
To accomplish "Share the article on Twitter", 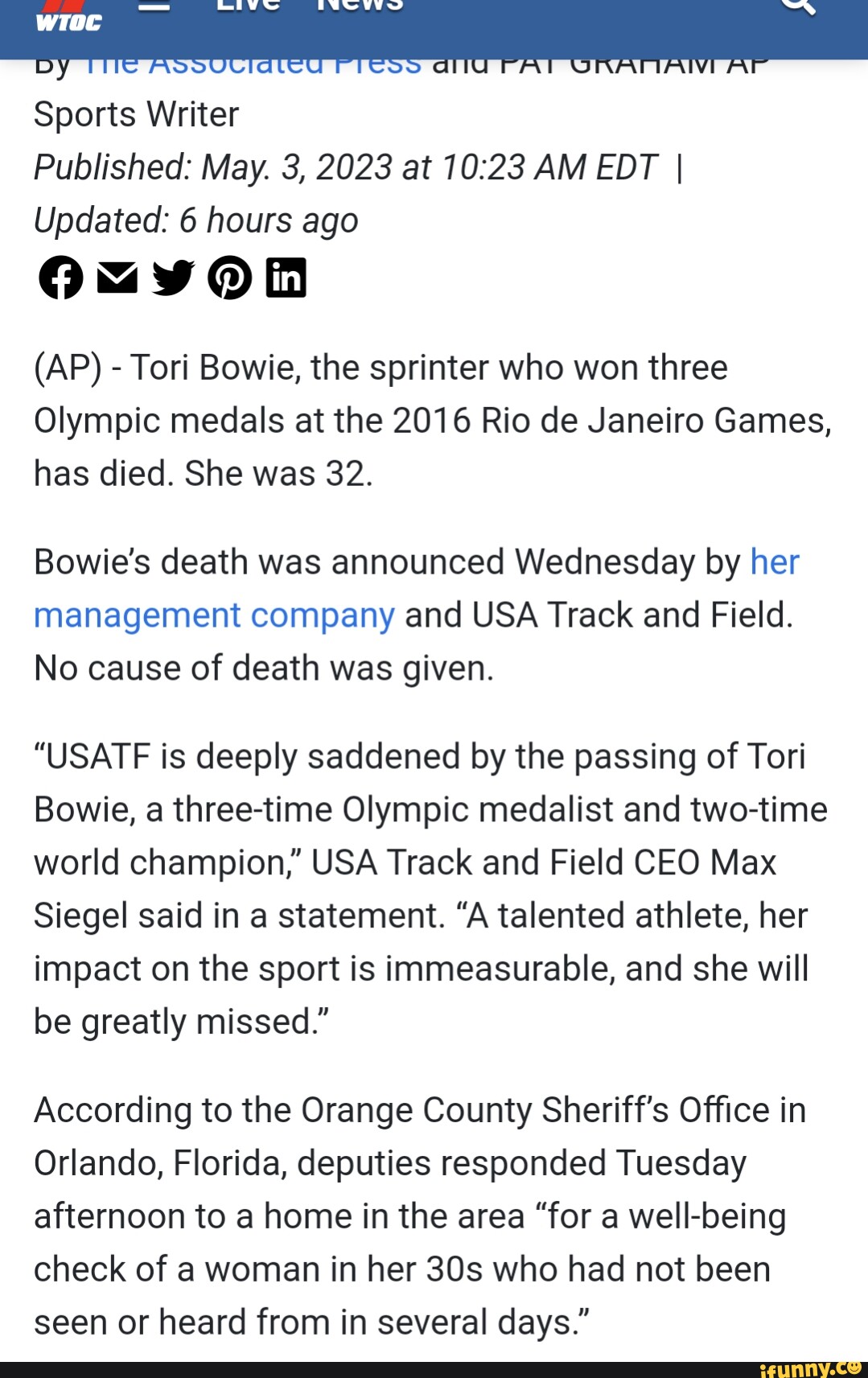I will point(173,278).
